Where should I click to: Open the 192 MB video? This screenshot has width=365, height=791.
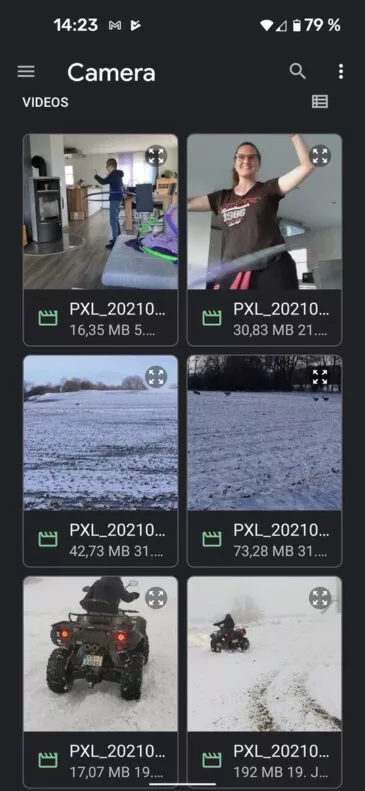click(x=264, y=683)
